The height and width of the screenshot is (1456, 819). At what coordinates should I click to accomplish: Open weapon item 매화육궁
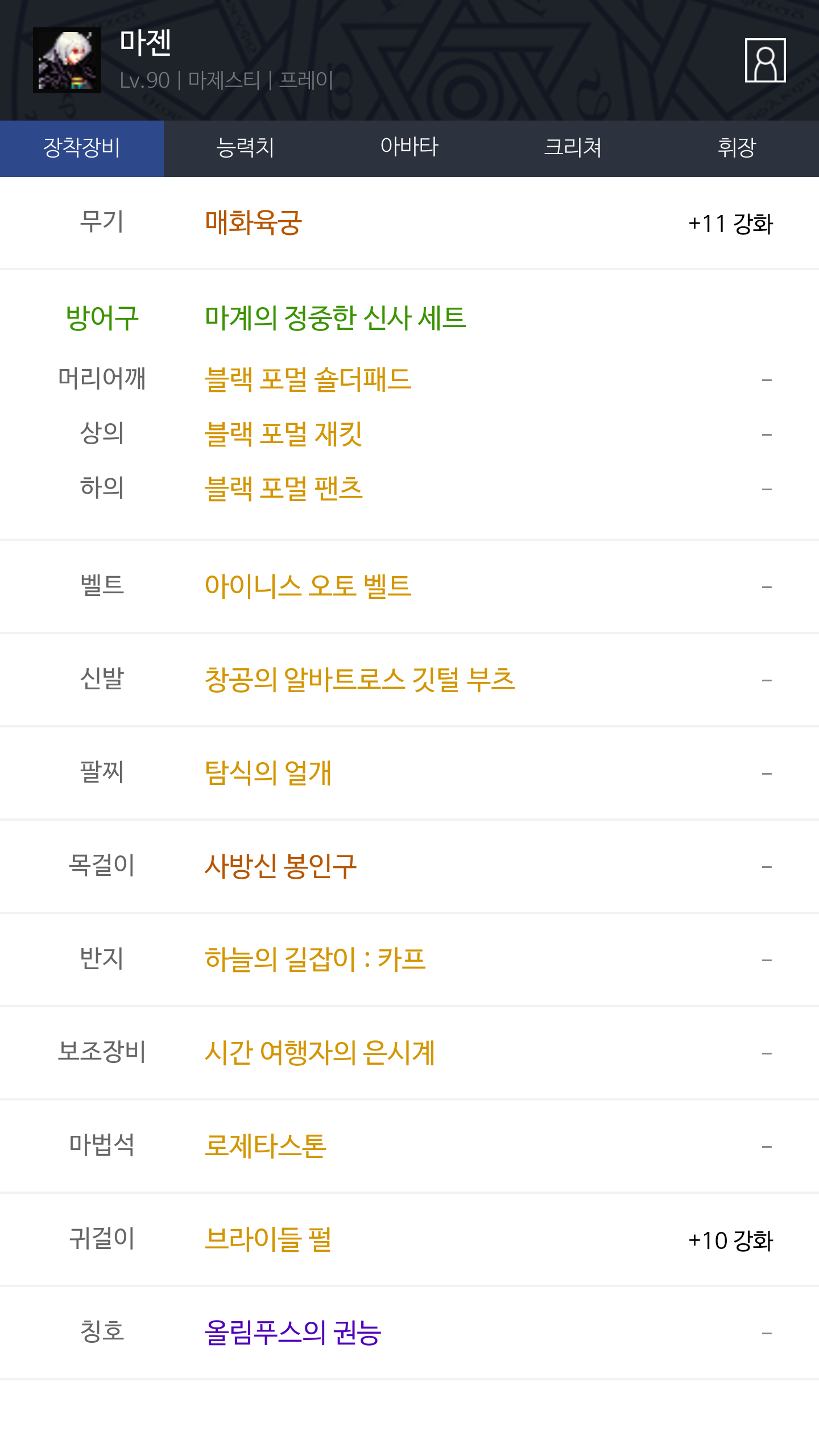pyautogui.click(x=253, y=222)
